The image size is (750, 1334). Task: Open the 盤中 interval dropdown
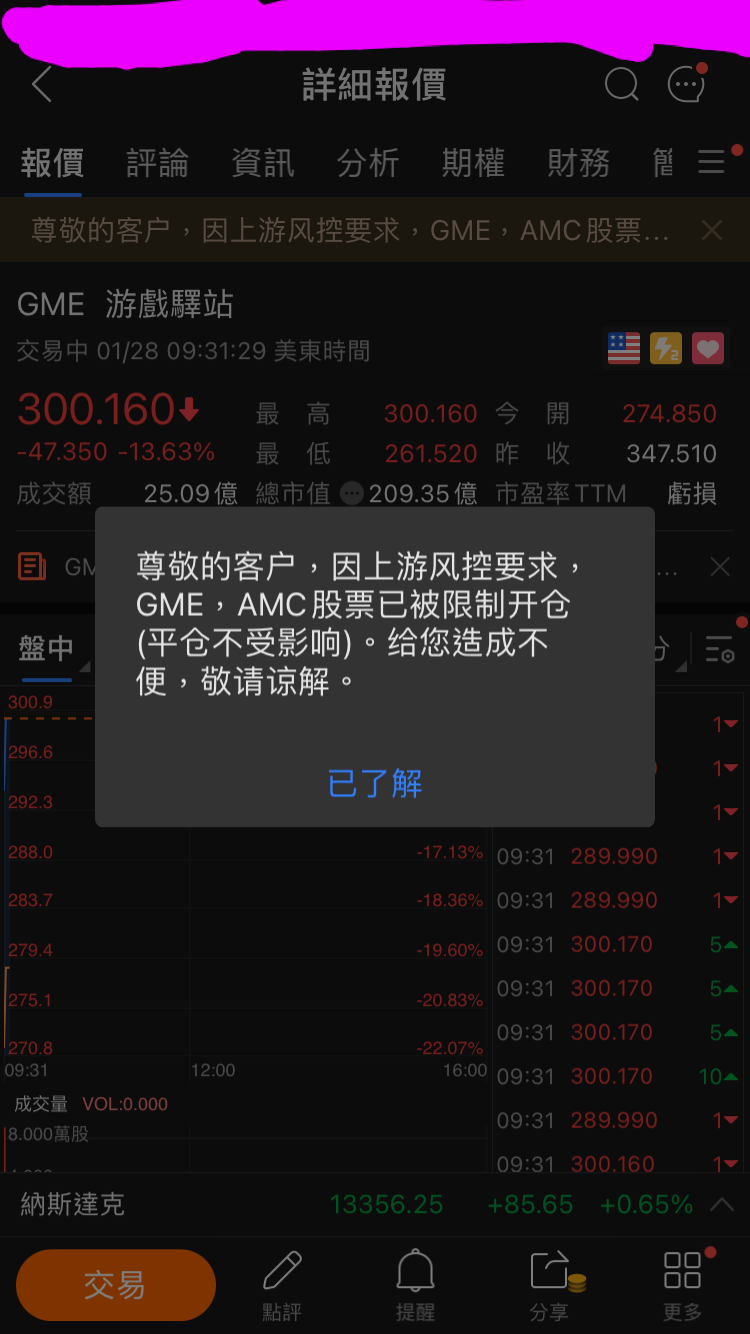point(48,649)
